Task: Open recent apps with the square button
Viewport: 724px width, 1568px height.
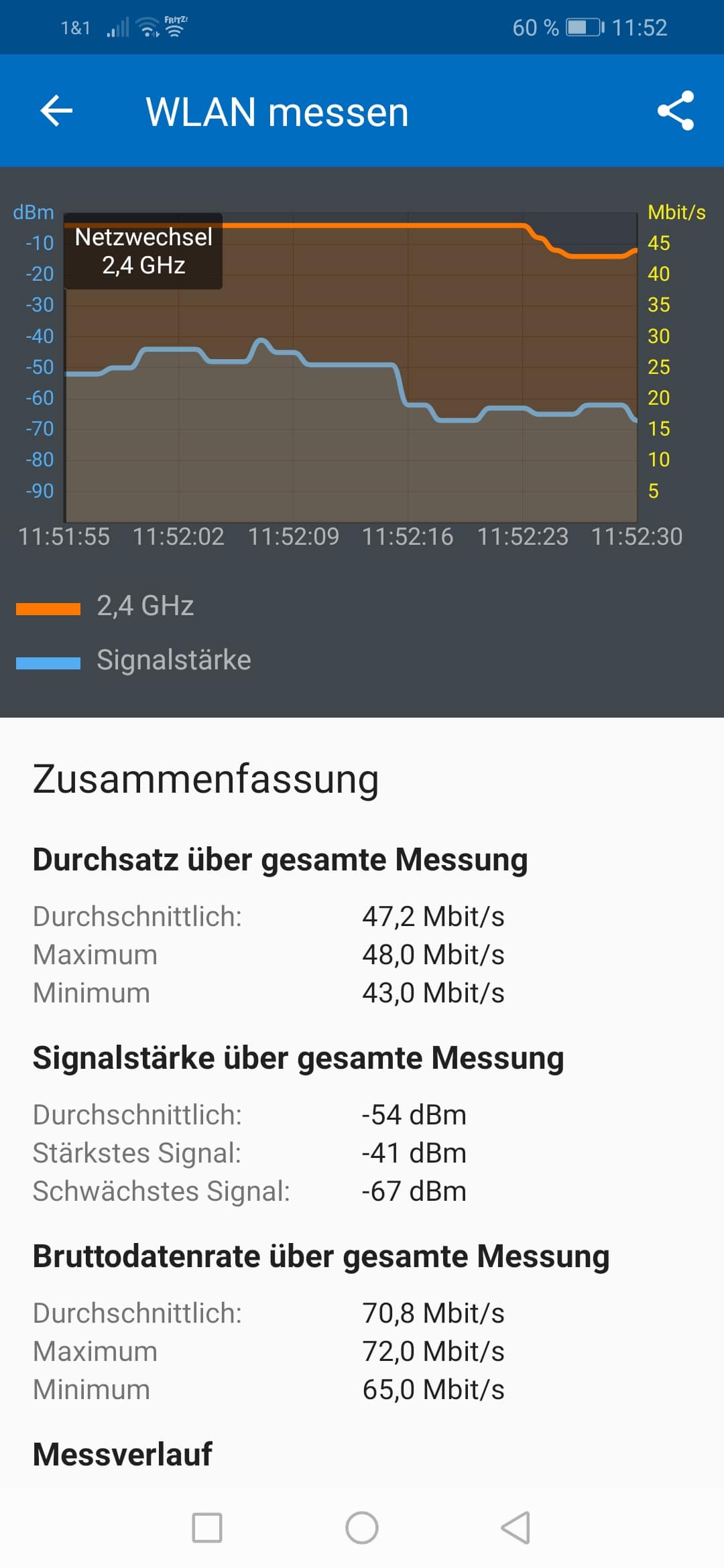Action: tap(207, 1527)
